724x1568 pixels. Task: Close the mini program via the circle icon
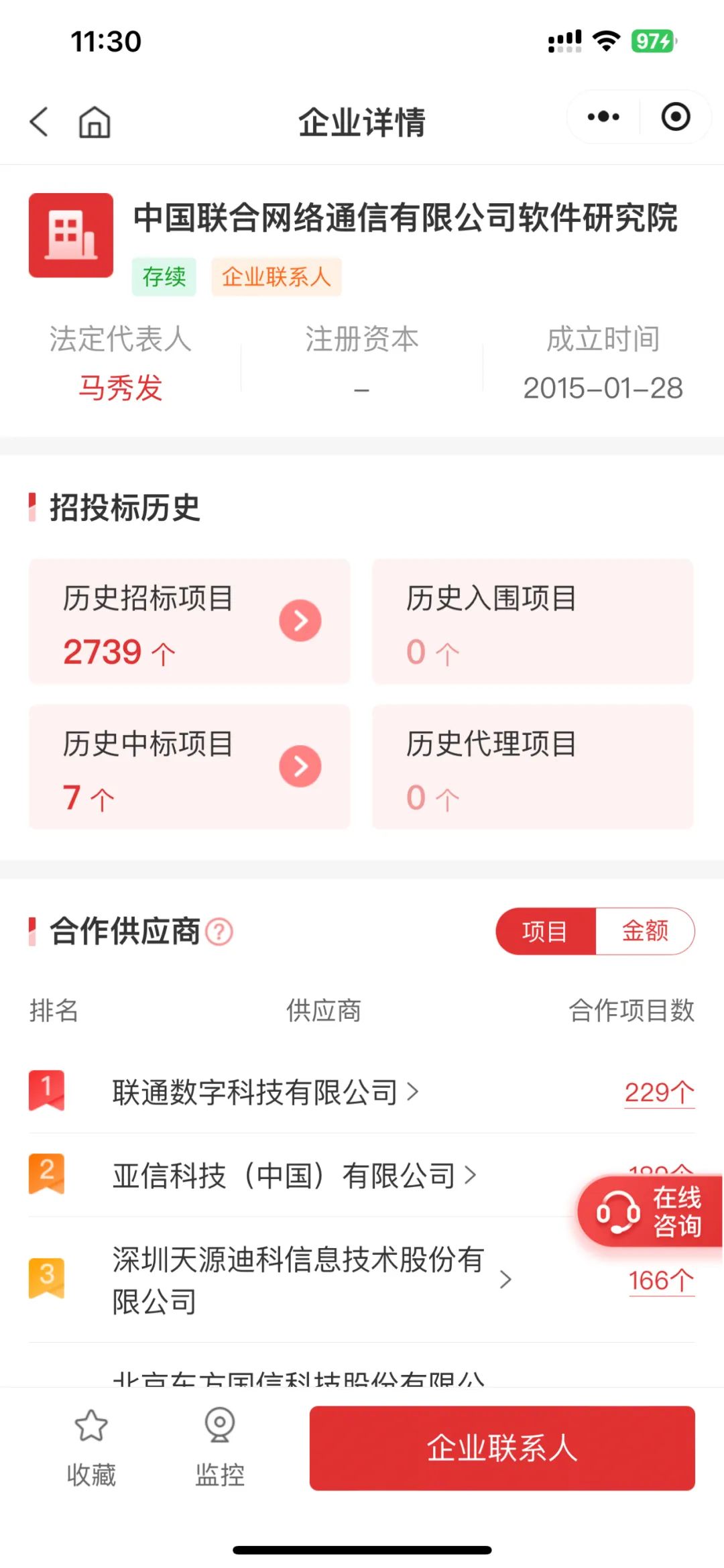pos(675,117)
